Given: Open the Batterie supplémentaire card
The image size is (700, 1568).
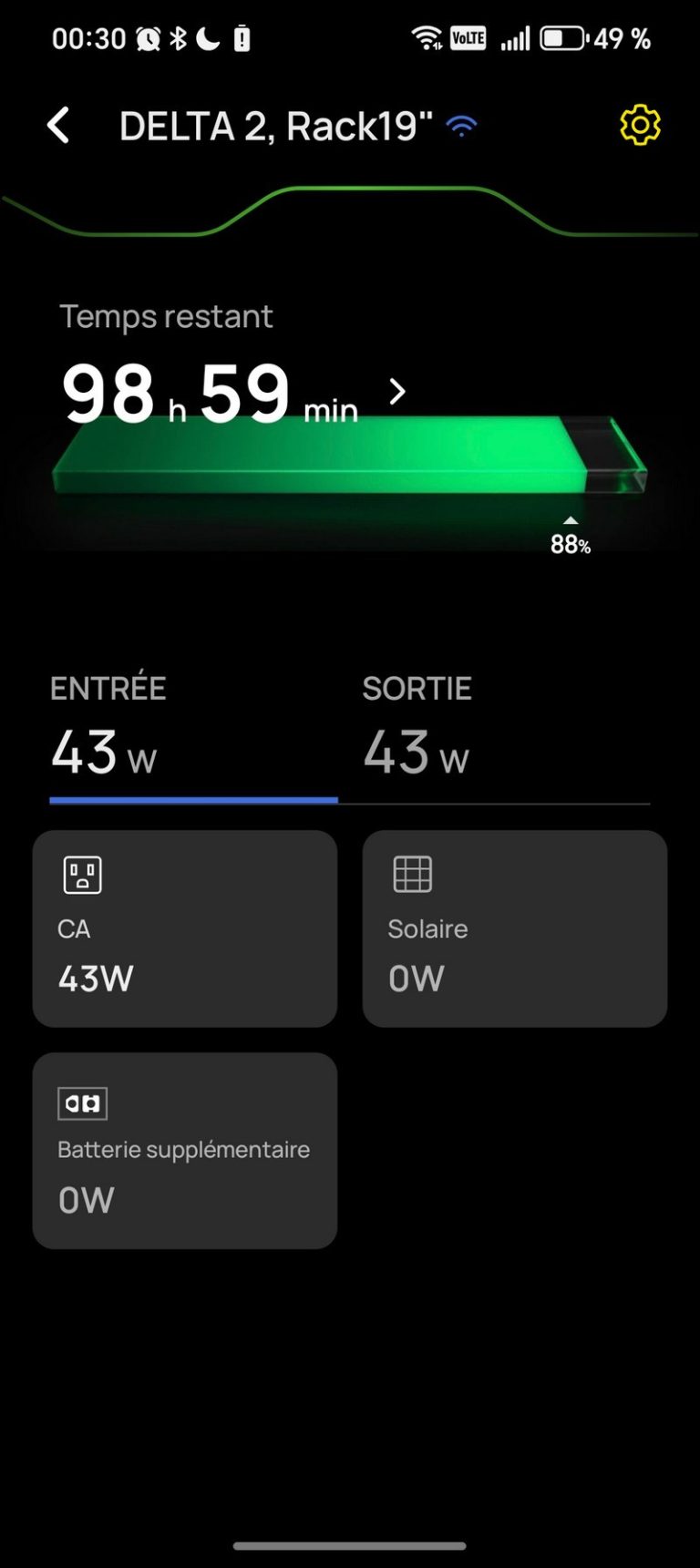Looking at the screenshot, I should (185, 1151).
